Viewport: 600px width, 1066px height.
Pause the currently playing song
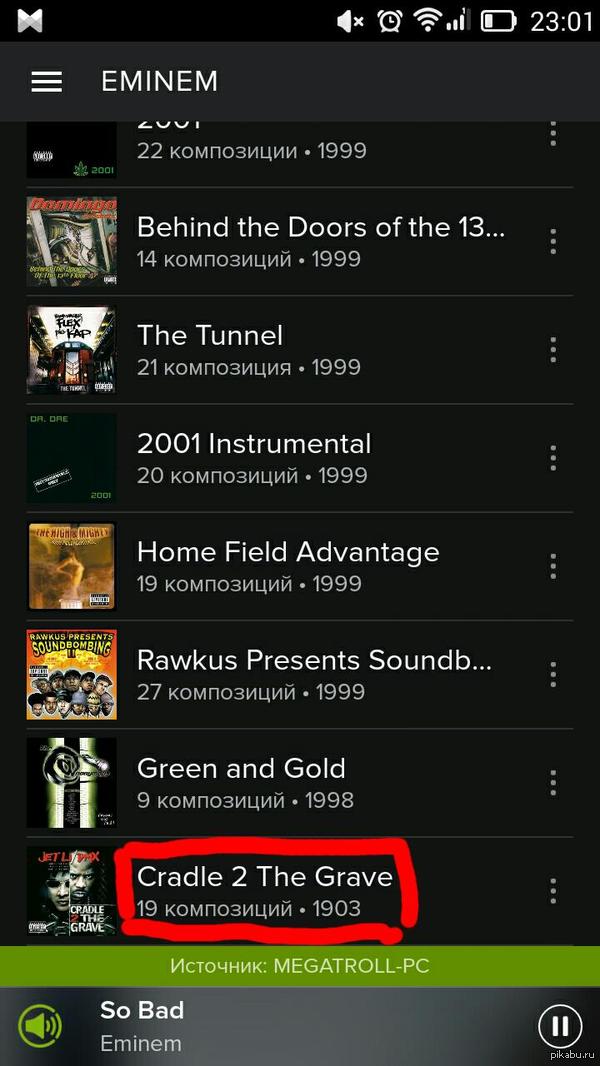pos(560,1026)
